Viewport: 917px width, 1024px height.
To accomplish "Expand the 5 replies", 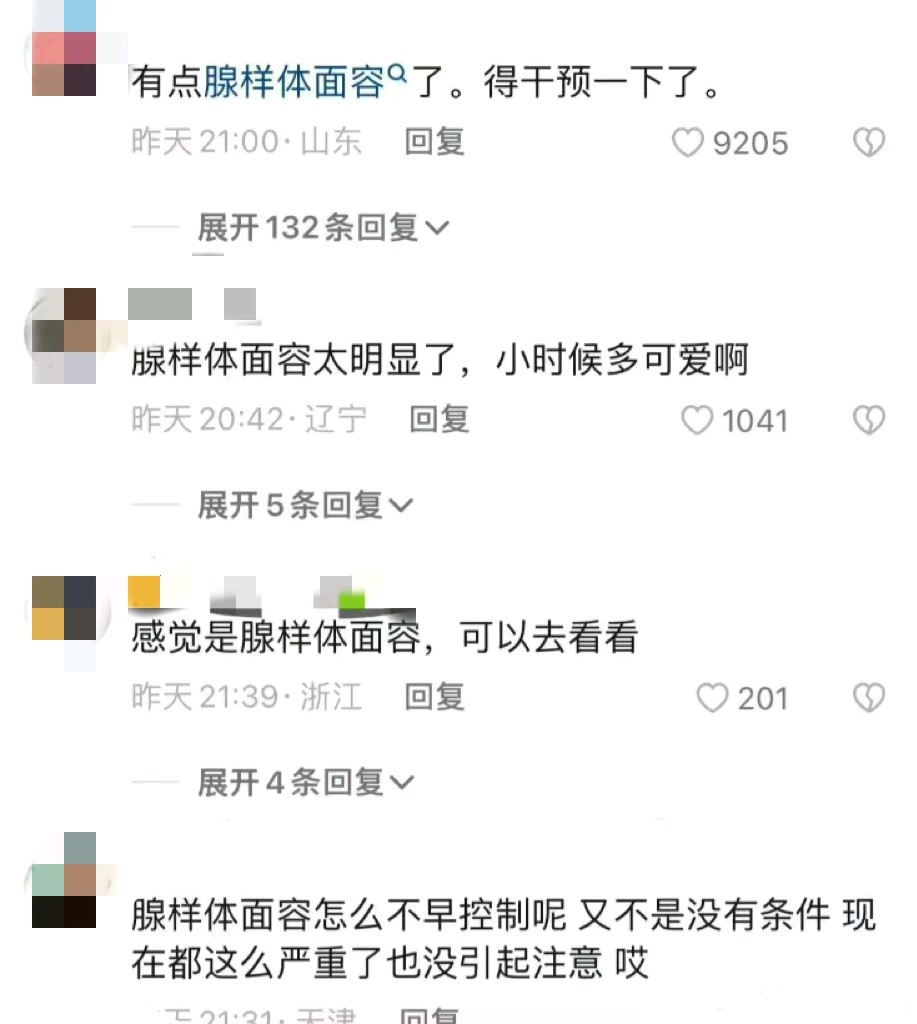I will pos(305,505).
